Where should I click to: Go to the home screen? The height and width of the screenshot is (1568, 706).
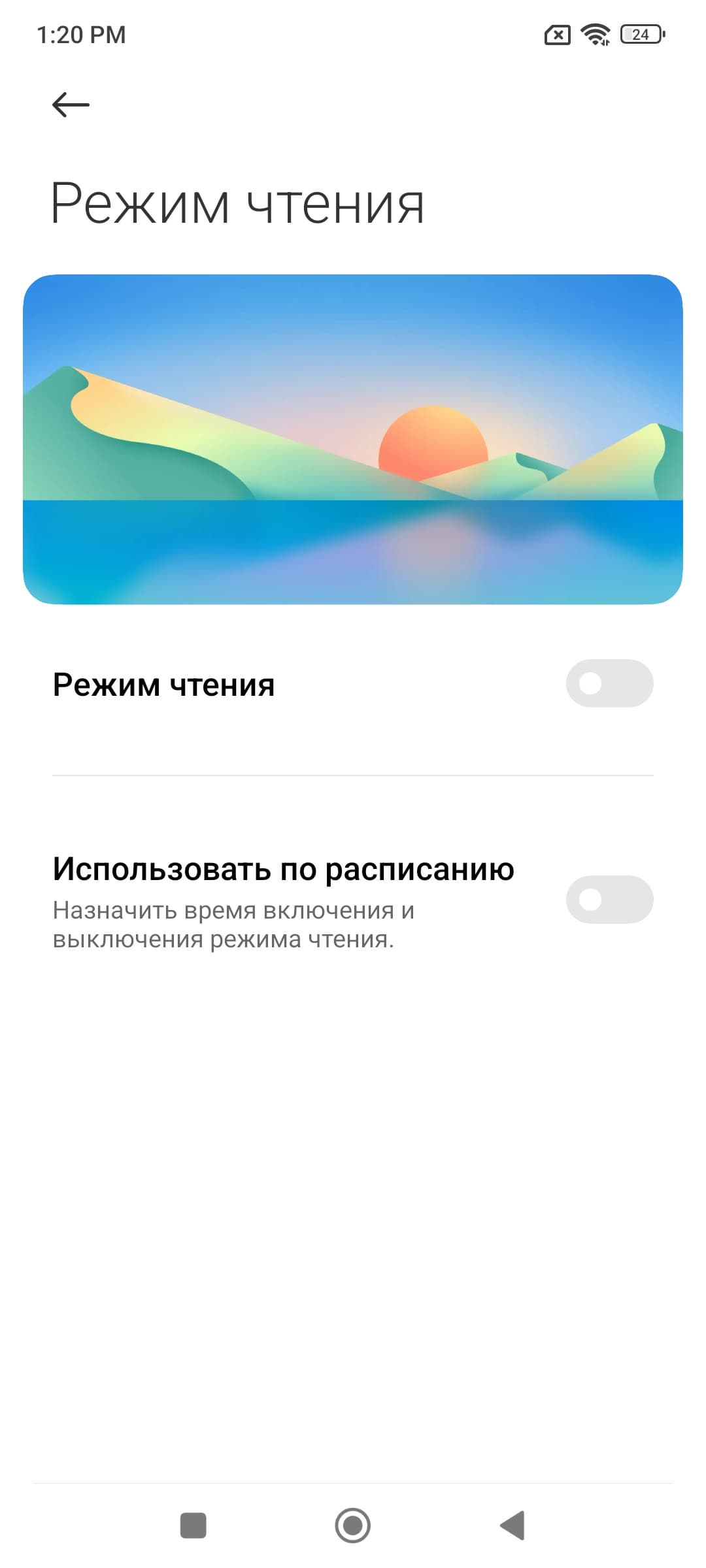click(x=353, y=1526)
